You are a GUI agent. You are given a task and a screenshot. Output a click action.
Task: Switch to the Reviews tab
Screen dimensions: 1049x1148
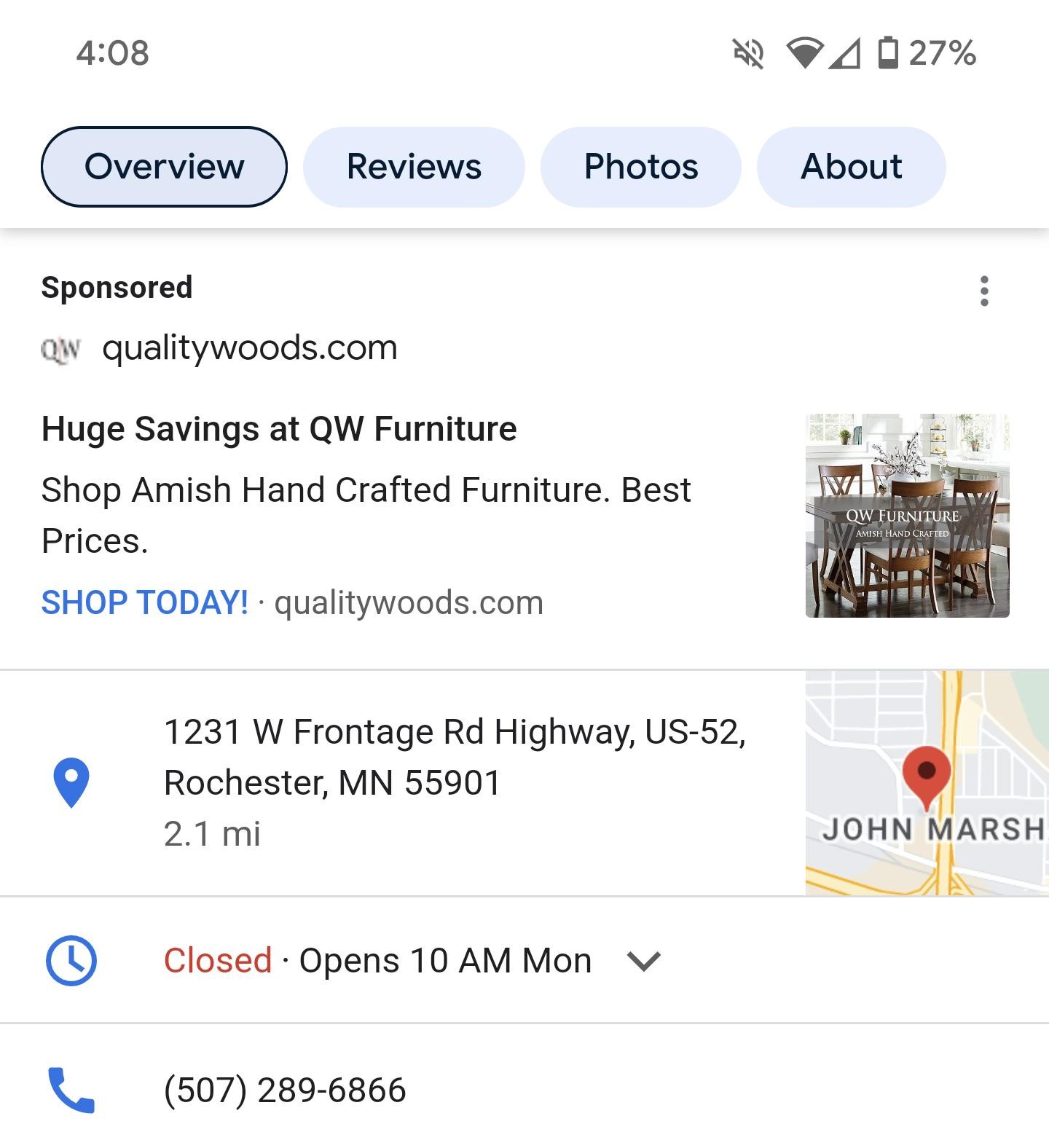[x=414, y=166]
